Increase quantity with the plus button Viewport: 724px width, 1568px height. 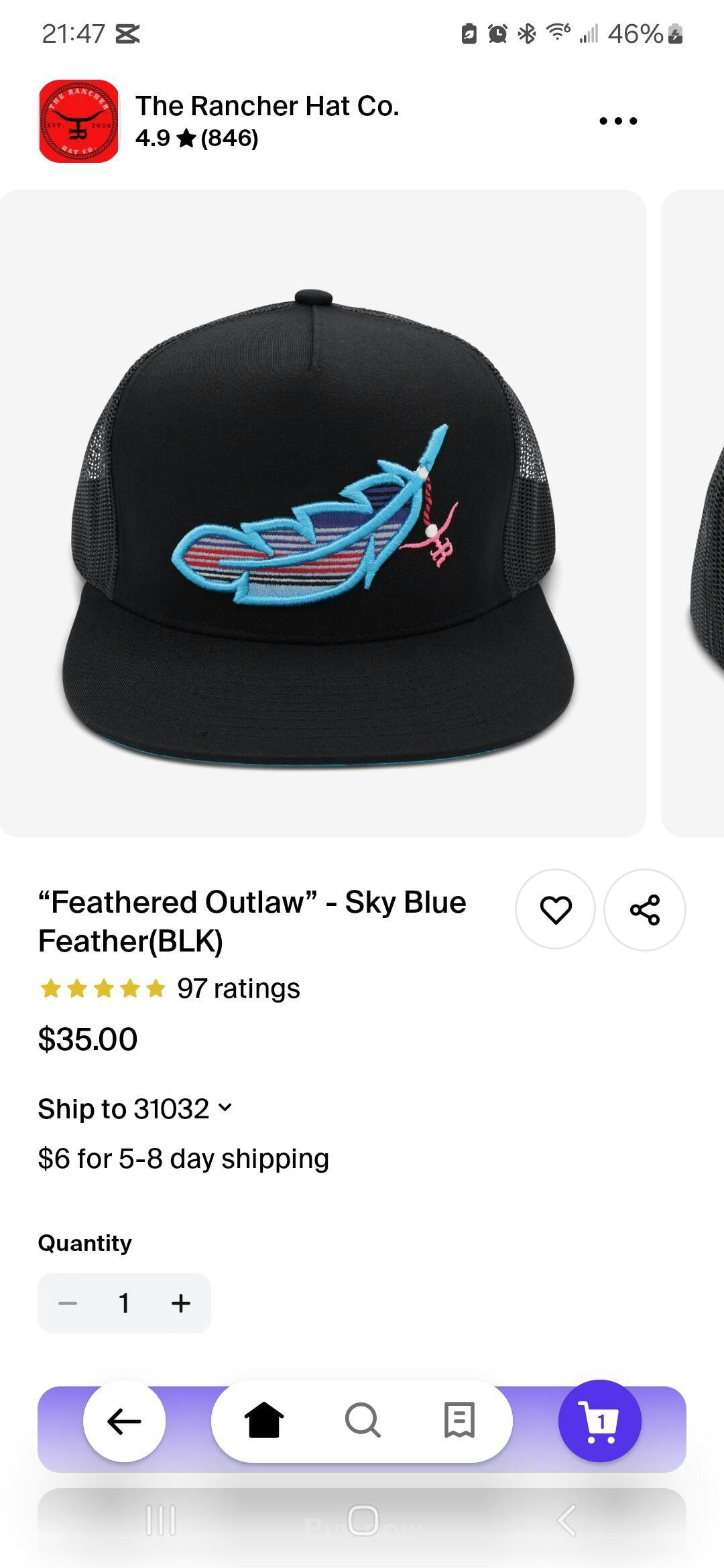[x=181, y=1303]
